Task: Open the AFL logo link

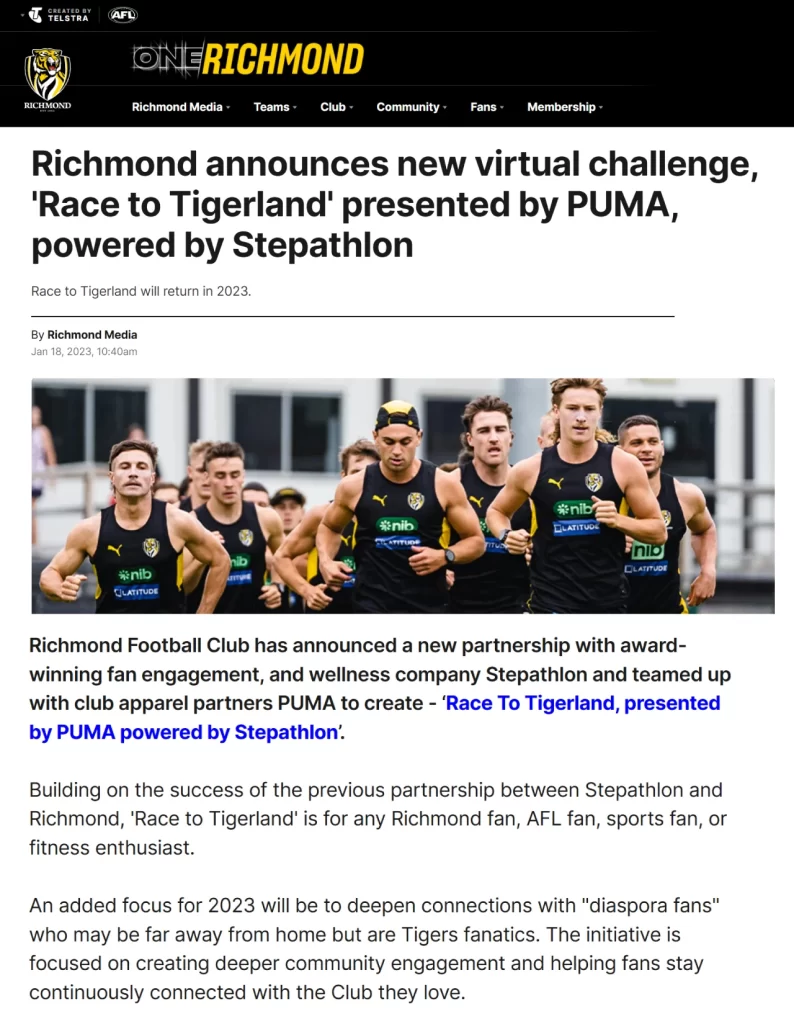Action: (x=122, y=15)
